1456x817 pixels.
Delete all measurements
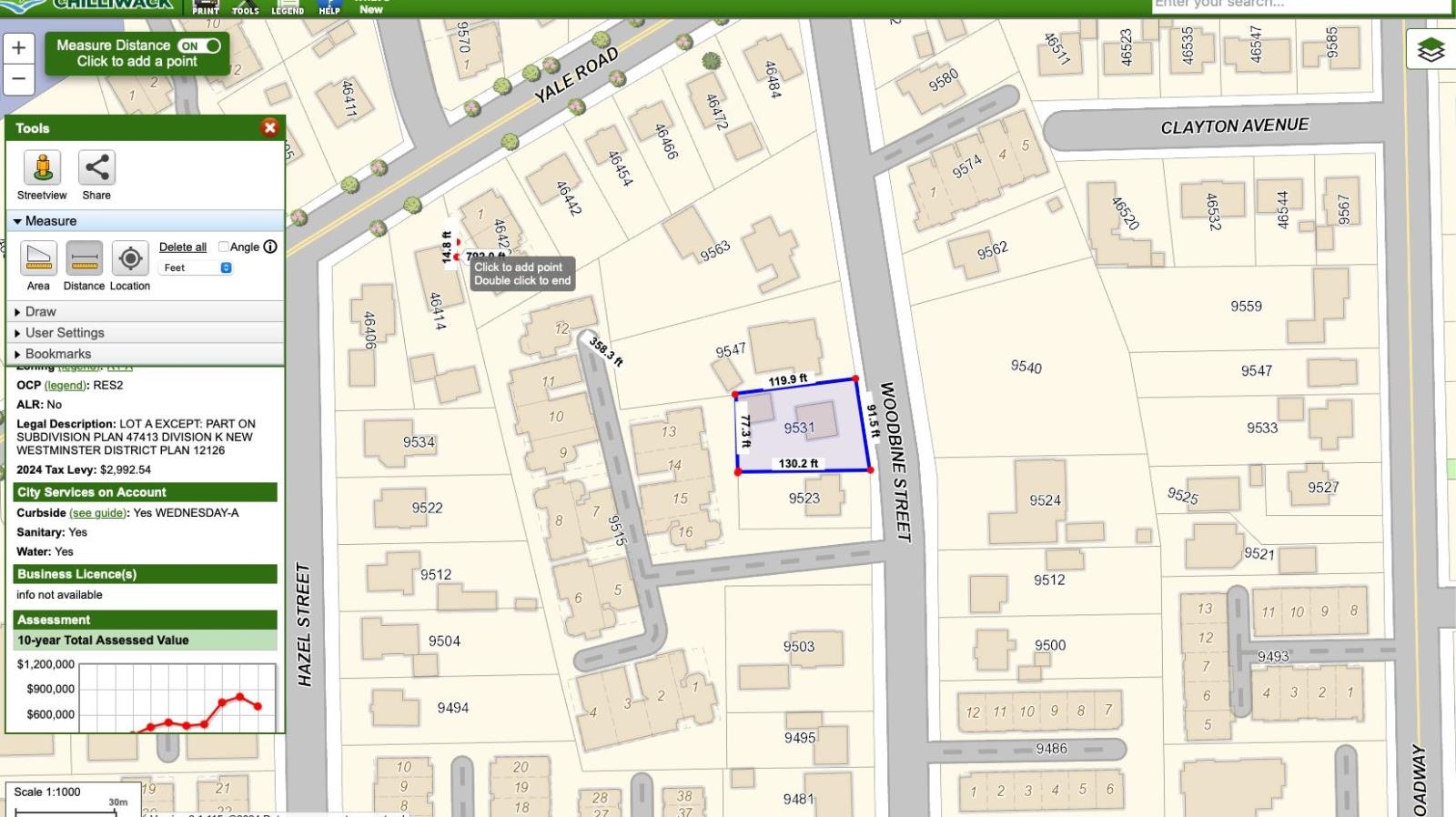click(x=182, y=247)
